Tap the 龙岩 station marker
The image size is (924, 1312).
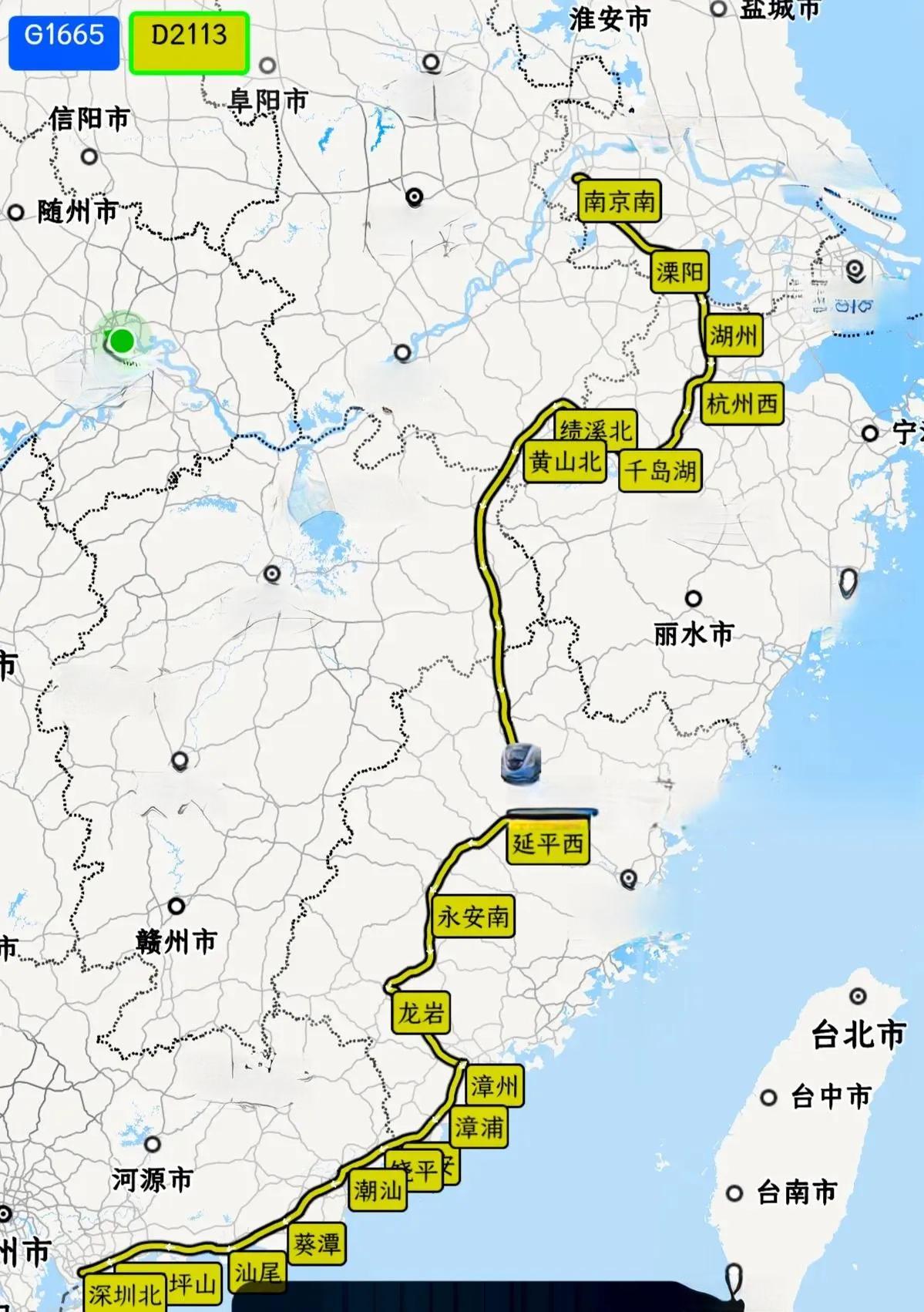[x=421, y=1013]
